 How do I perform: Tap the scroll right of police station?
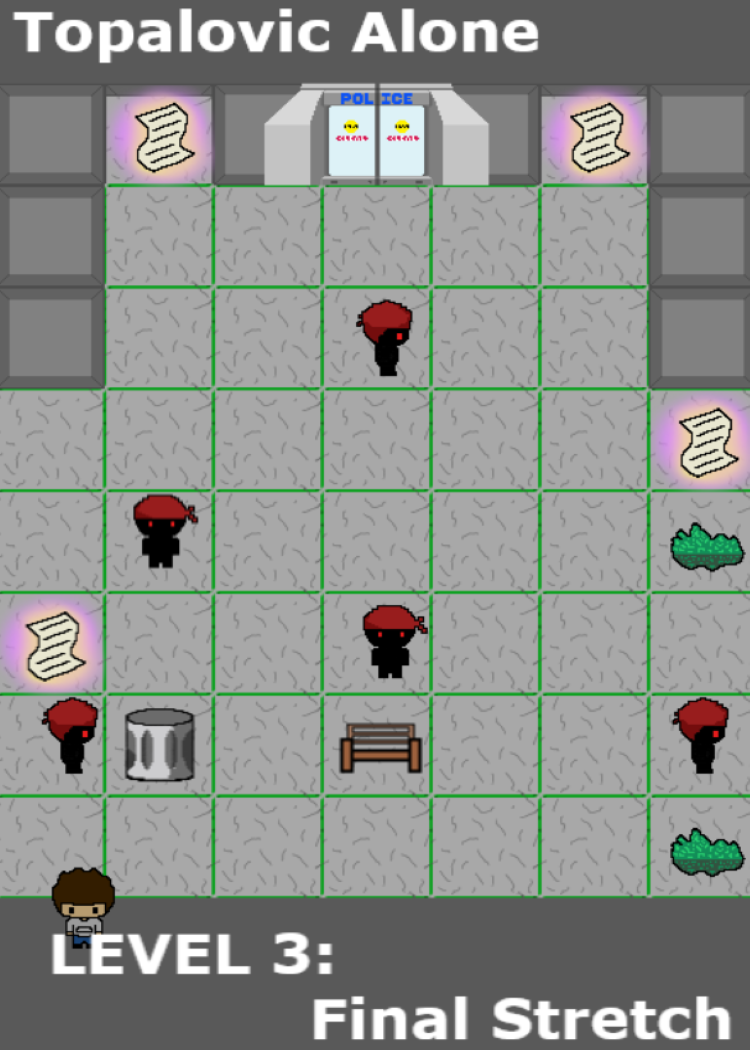click(597, 135)
